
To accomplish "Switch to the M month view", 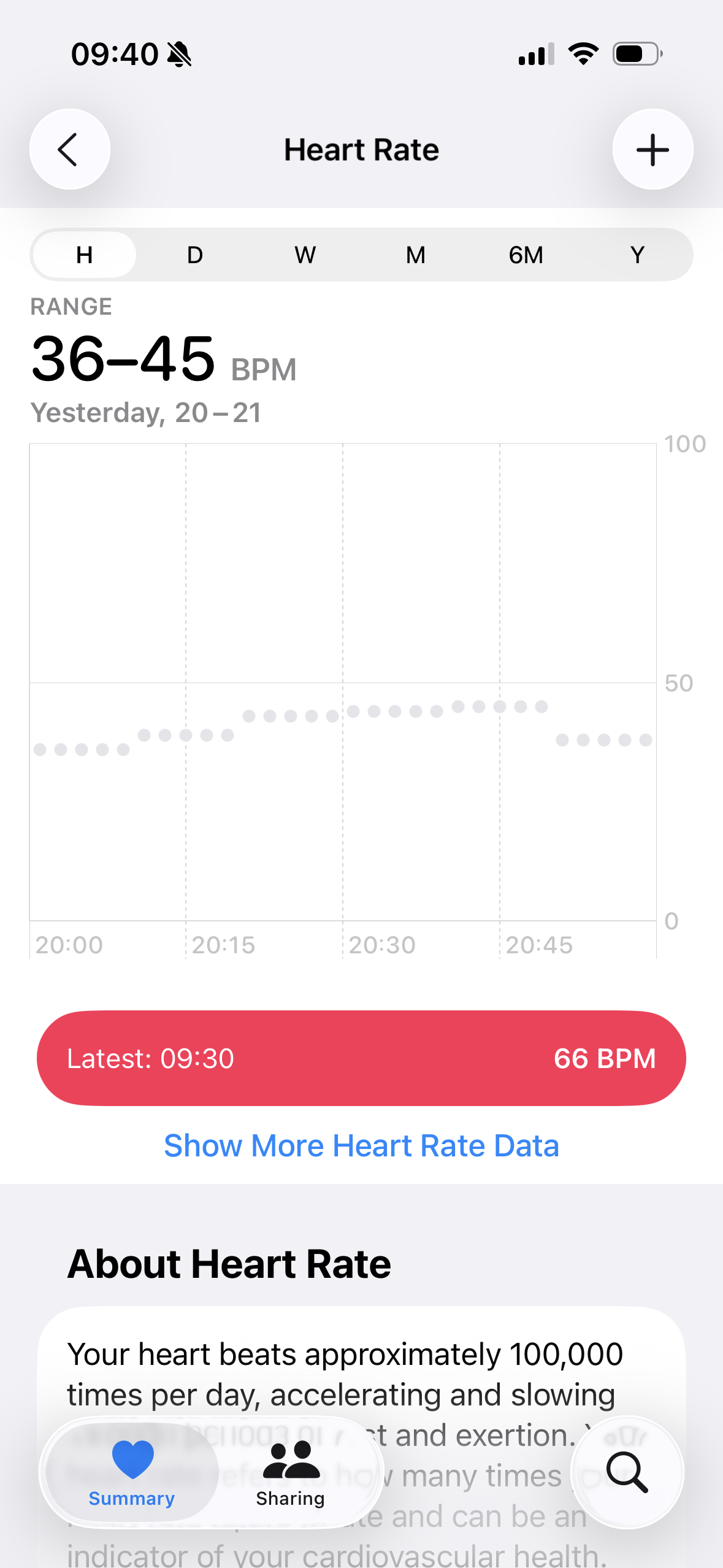I will pos(416,255).
